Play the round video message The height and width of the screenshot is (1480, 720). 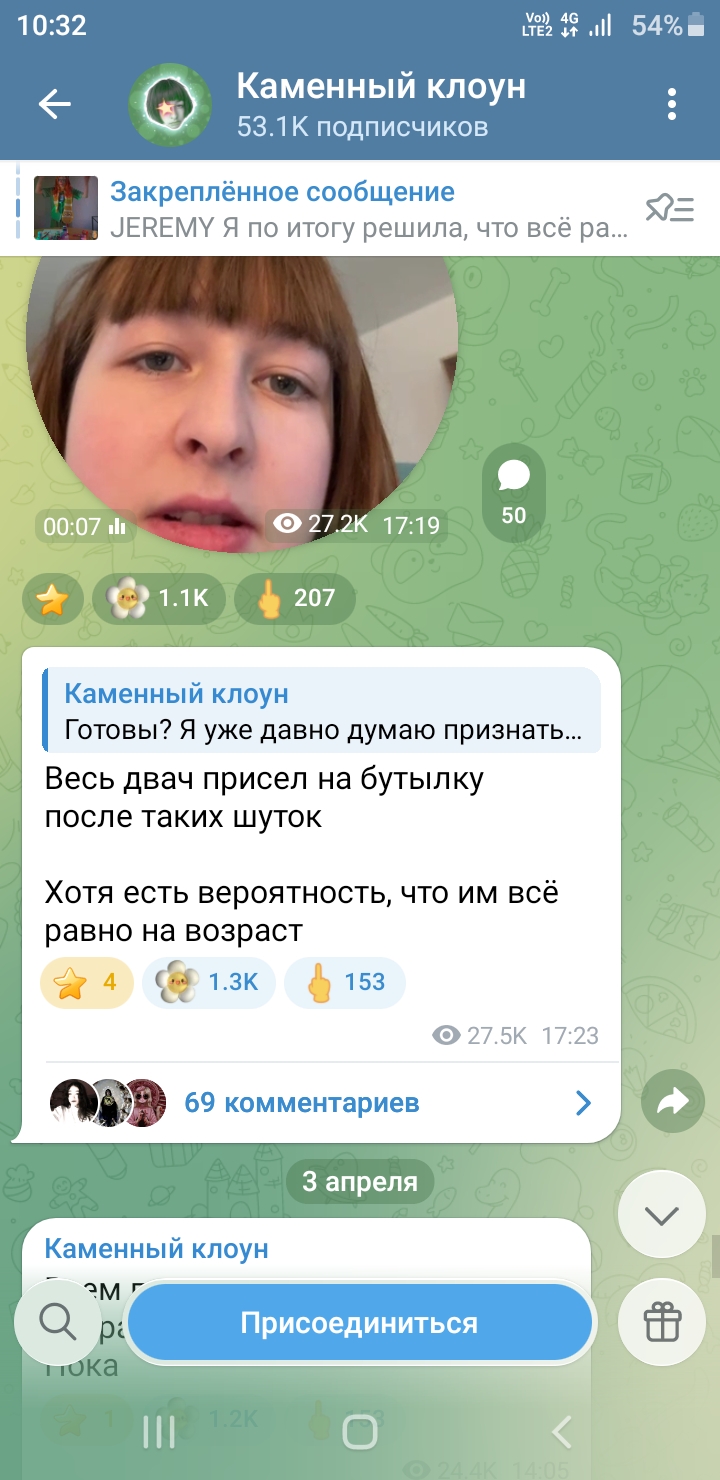pos(242,400)
